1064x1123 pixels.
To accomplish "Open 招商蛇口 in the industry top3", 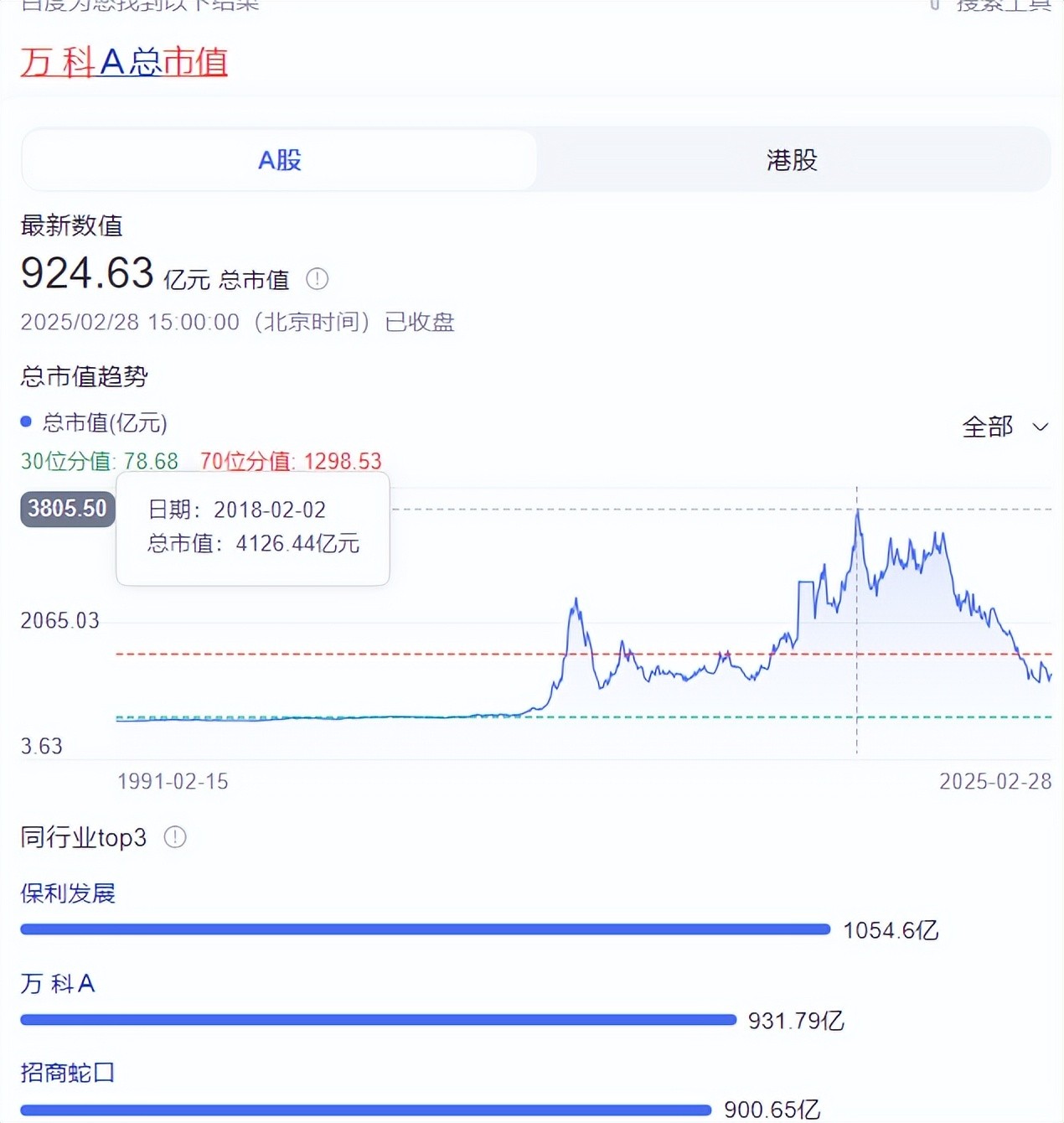I will (x=68, y=1073).
